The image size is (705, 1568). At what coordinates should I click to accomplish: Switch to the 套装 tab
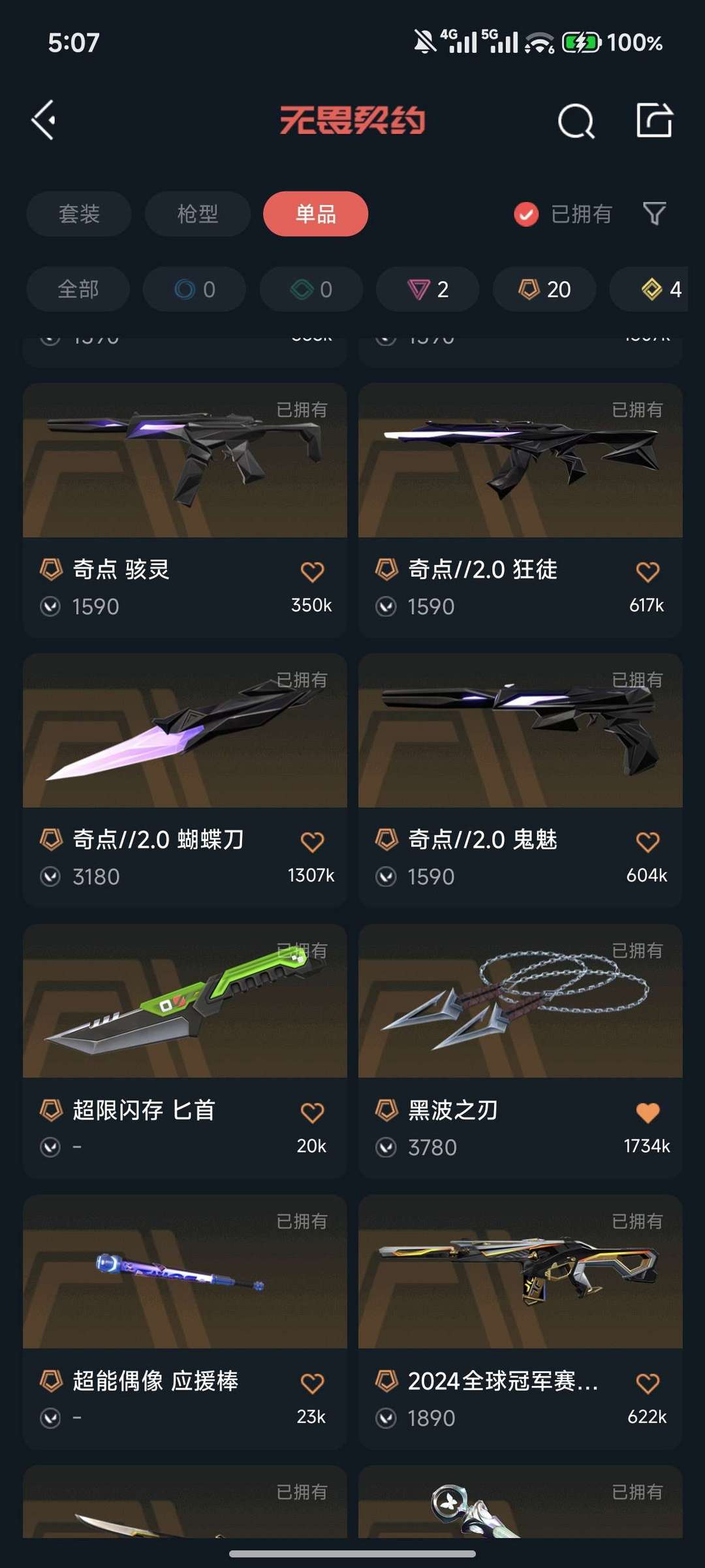(79, 213)
